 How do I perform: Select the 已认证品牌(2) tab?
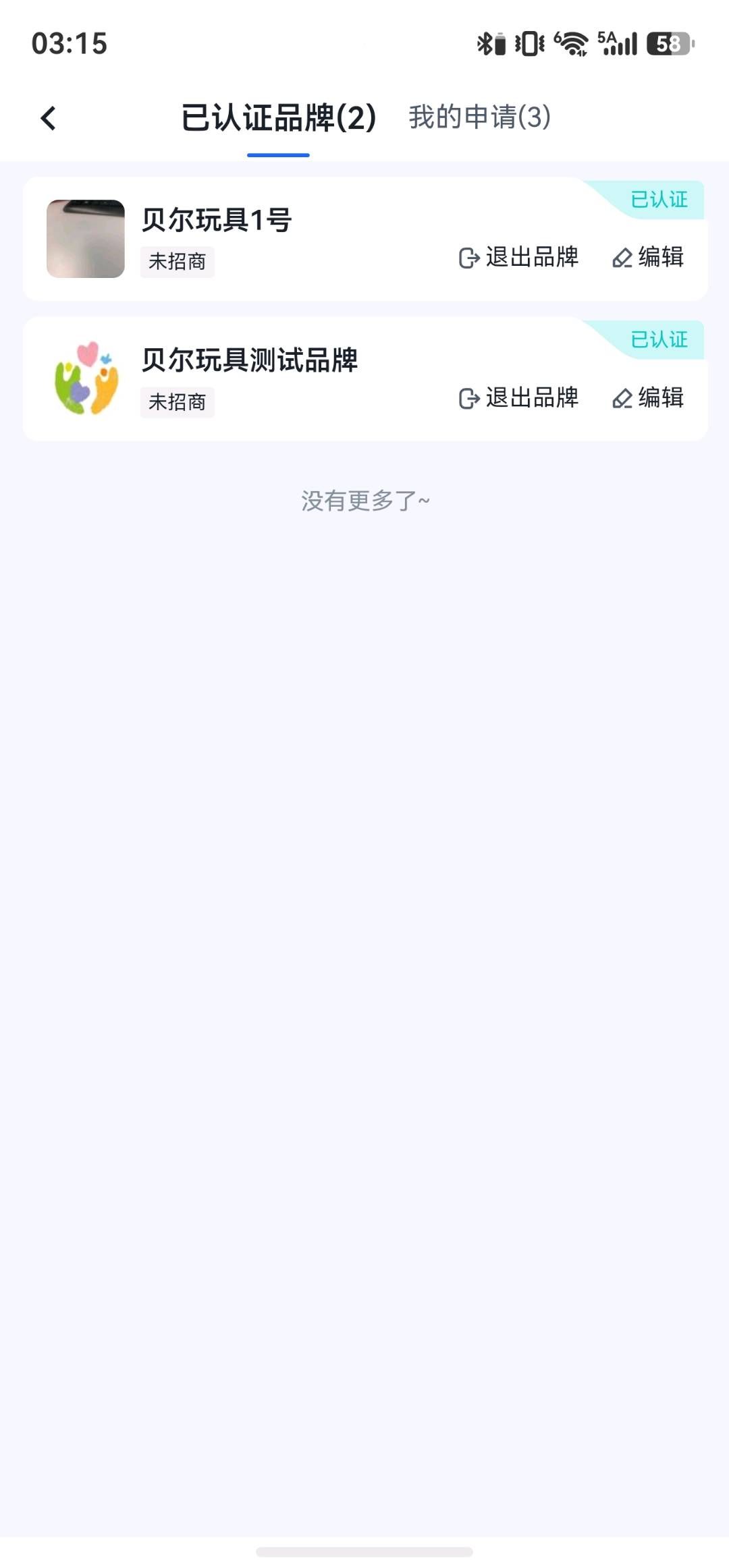click(278, 118)
